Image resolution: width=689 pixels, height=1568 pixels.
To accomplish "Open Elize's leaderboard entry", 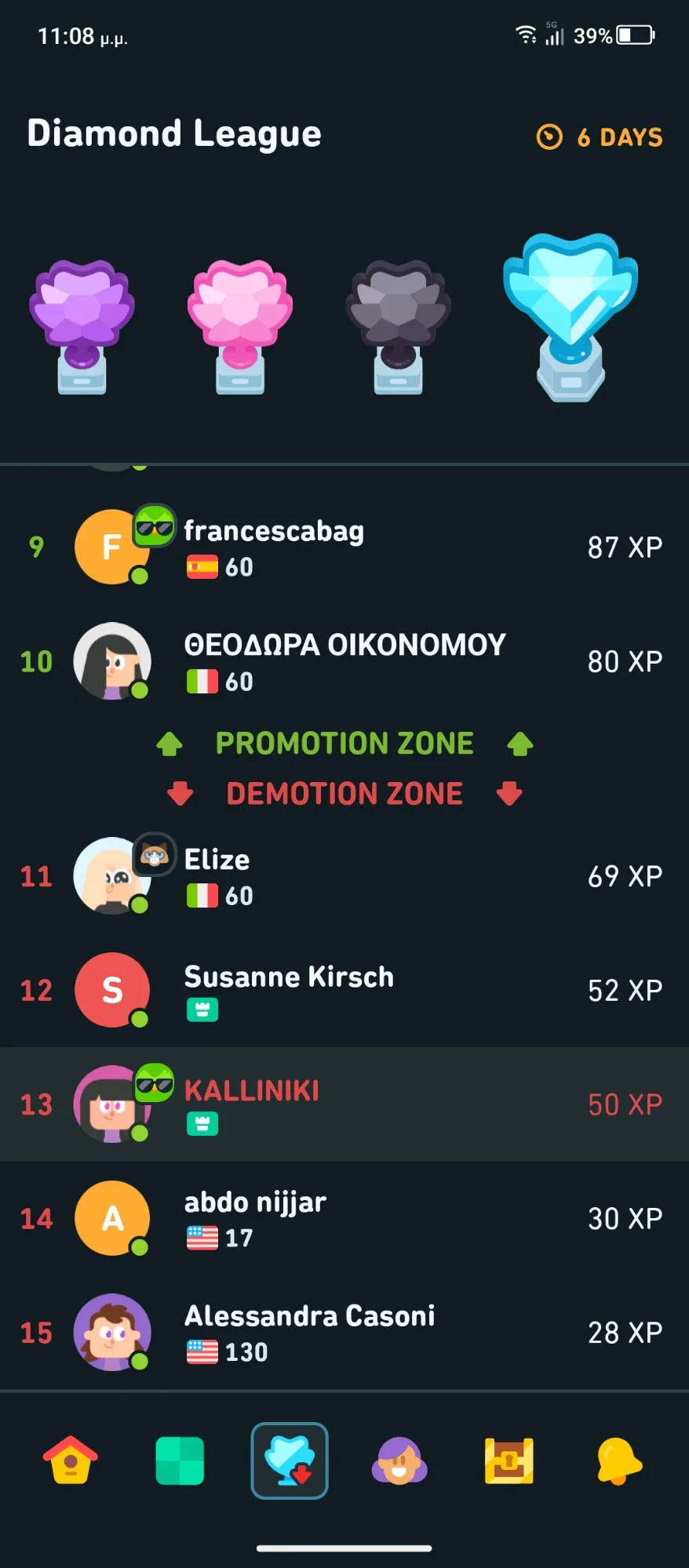I will (344, 876).
